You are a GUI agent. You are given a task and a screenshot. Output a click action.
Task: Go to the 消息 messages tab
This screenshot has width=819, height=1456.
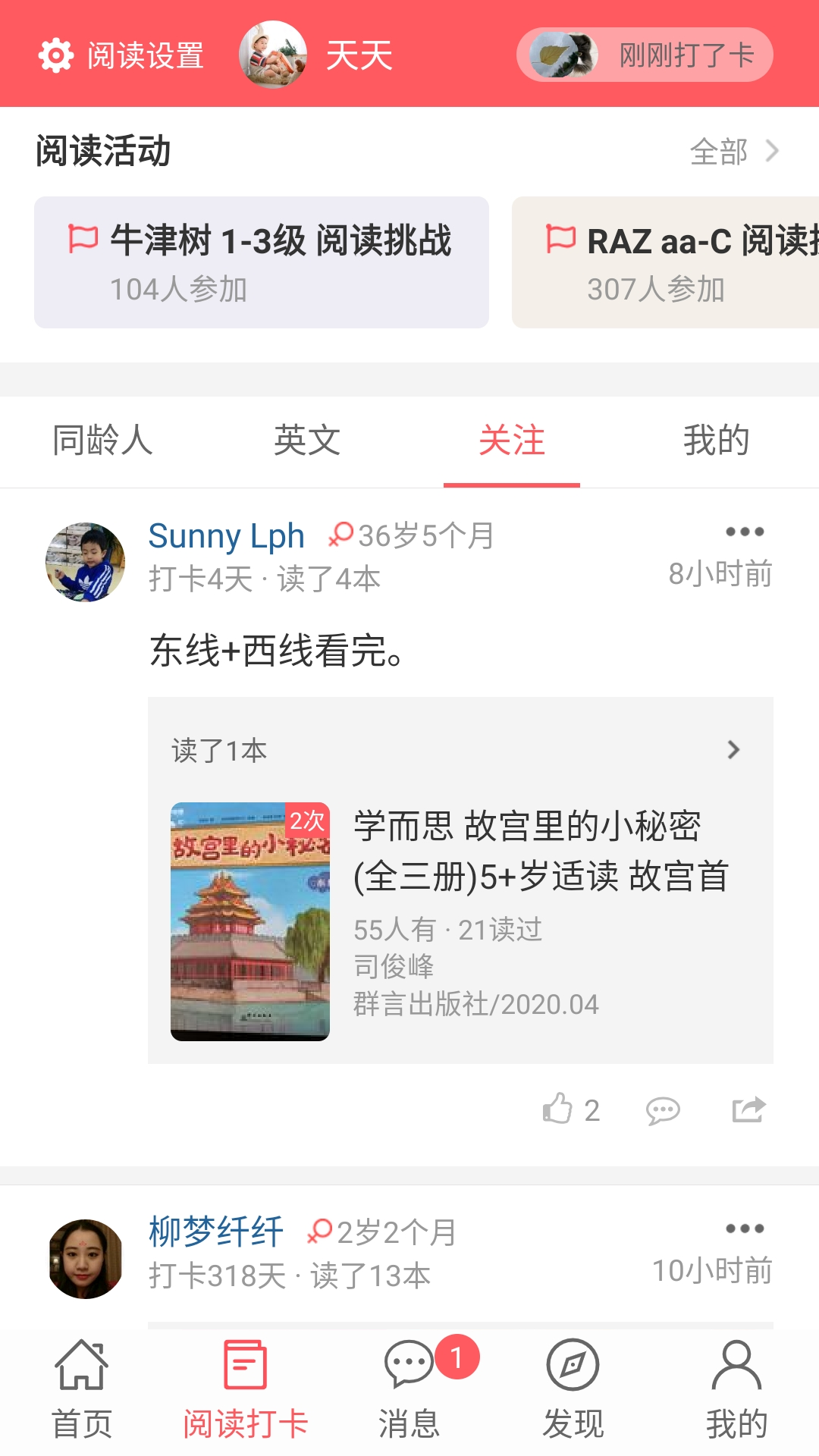409,1389
